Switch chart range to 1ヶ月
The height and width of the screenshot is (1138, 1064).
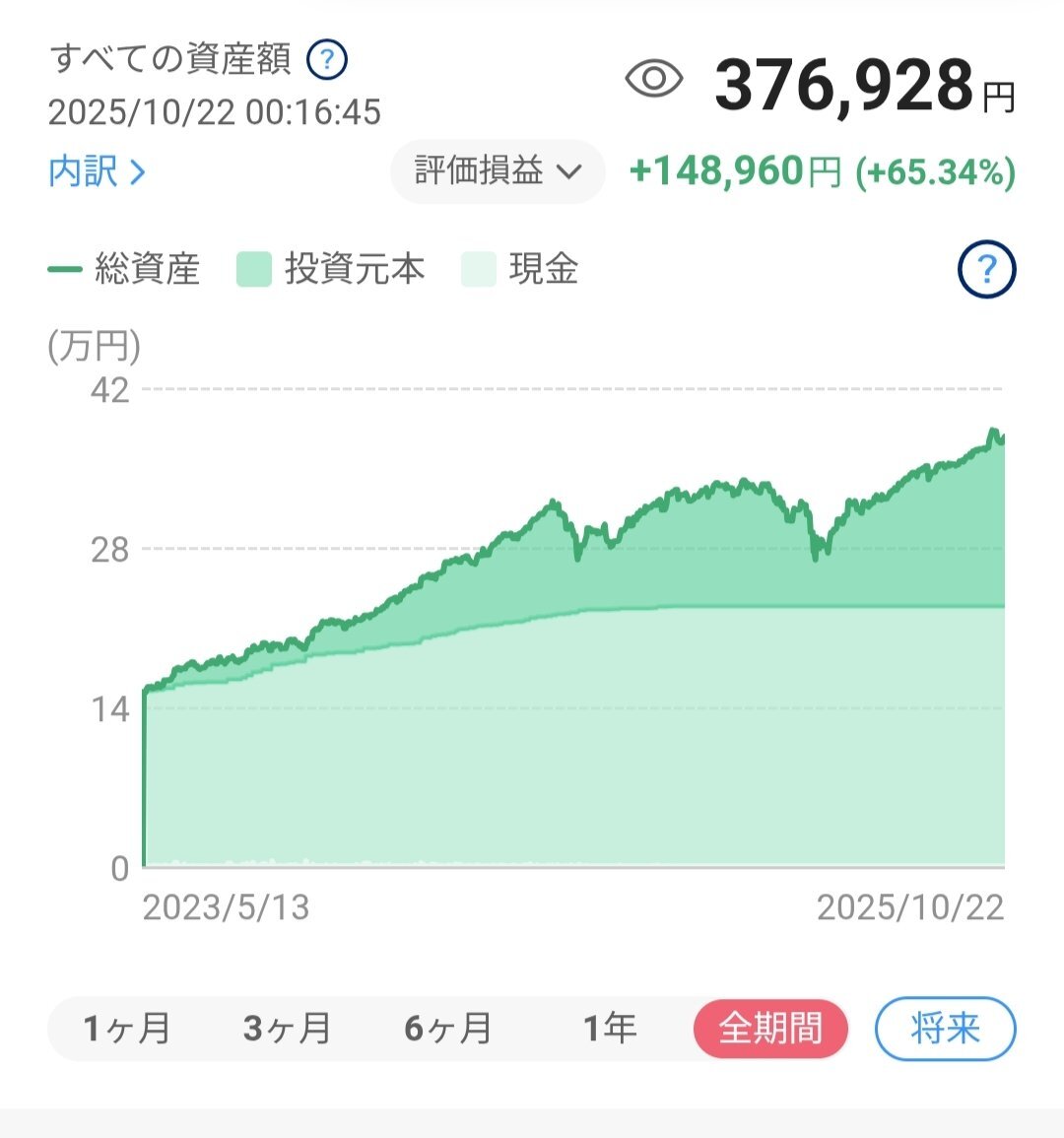click(x=127, y=1029)
